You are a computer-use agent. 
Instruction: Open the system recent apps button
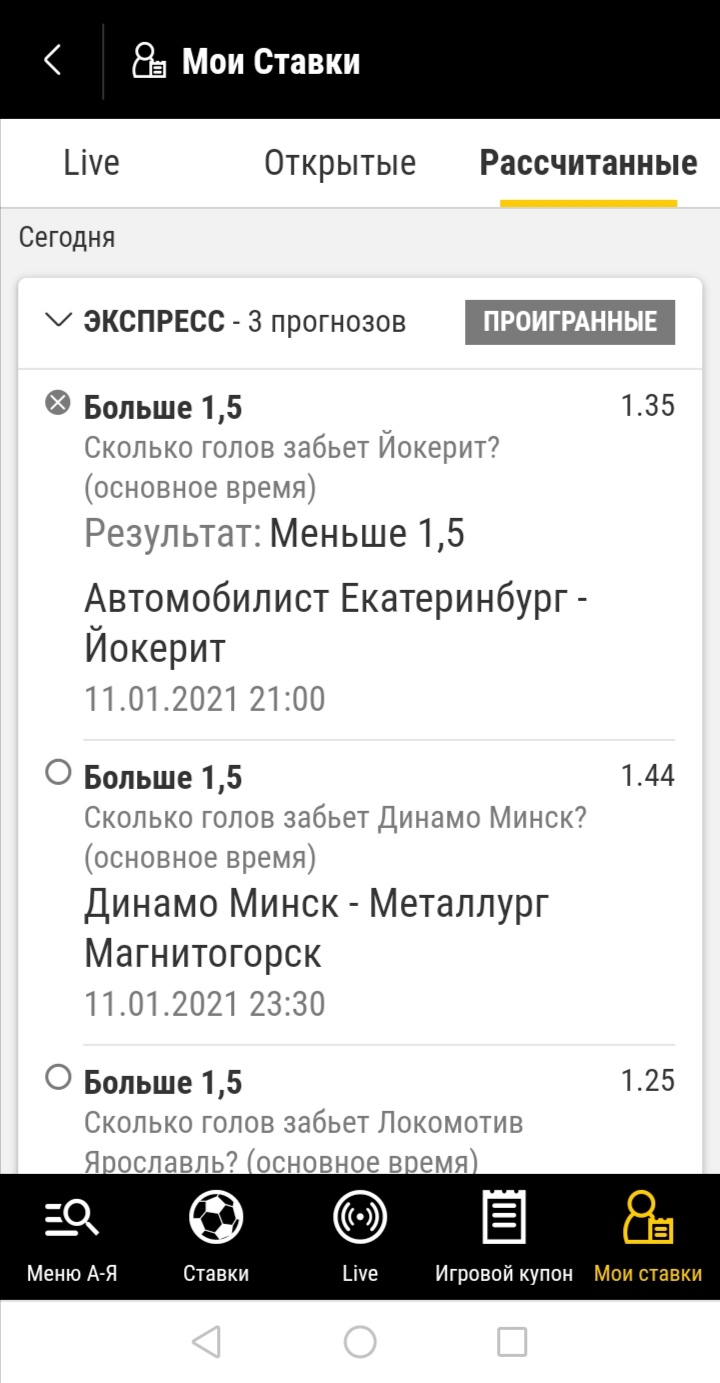512,1342
